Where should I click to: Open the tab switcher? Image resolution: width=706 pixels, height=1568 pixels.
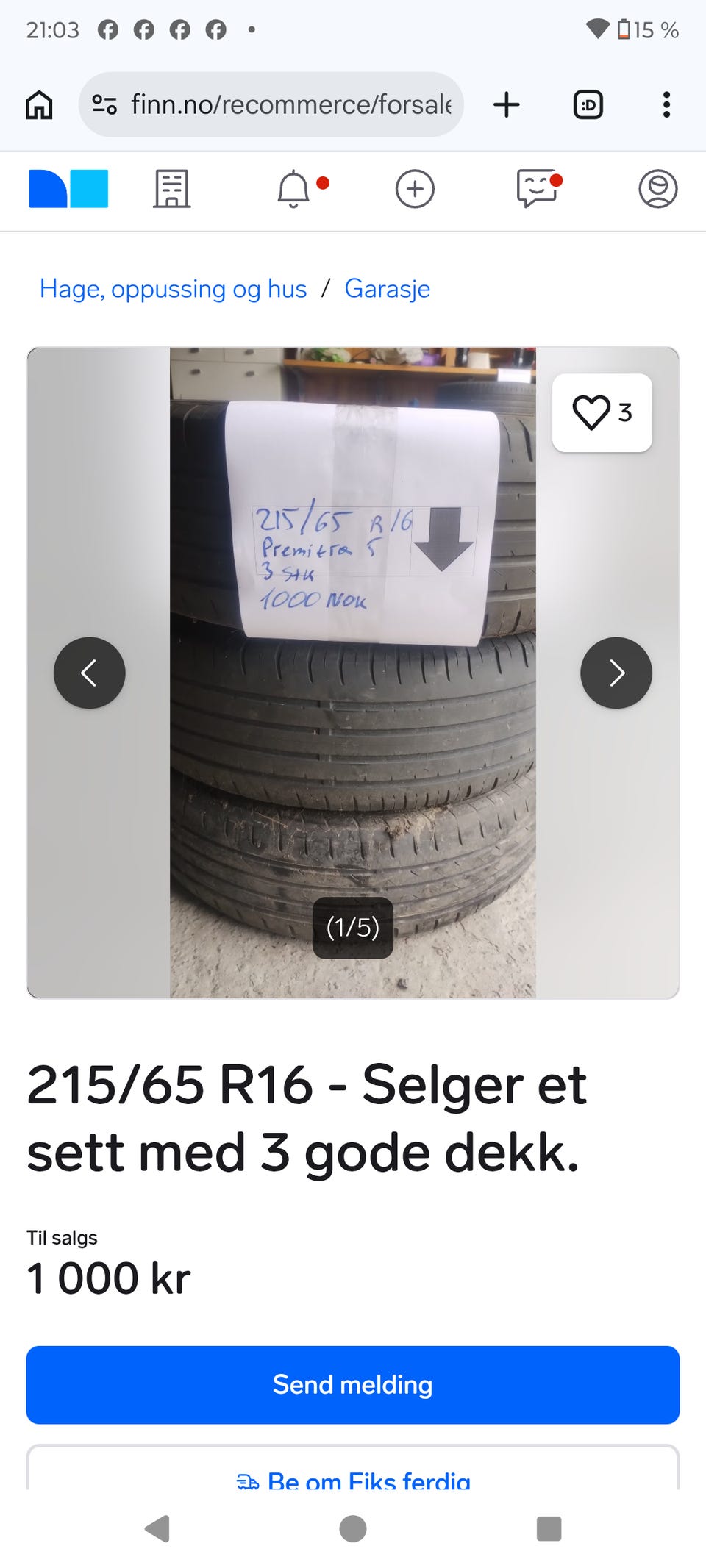(x=588, y=104)
